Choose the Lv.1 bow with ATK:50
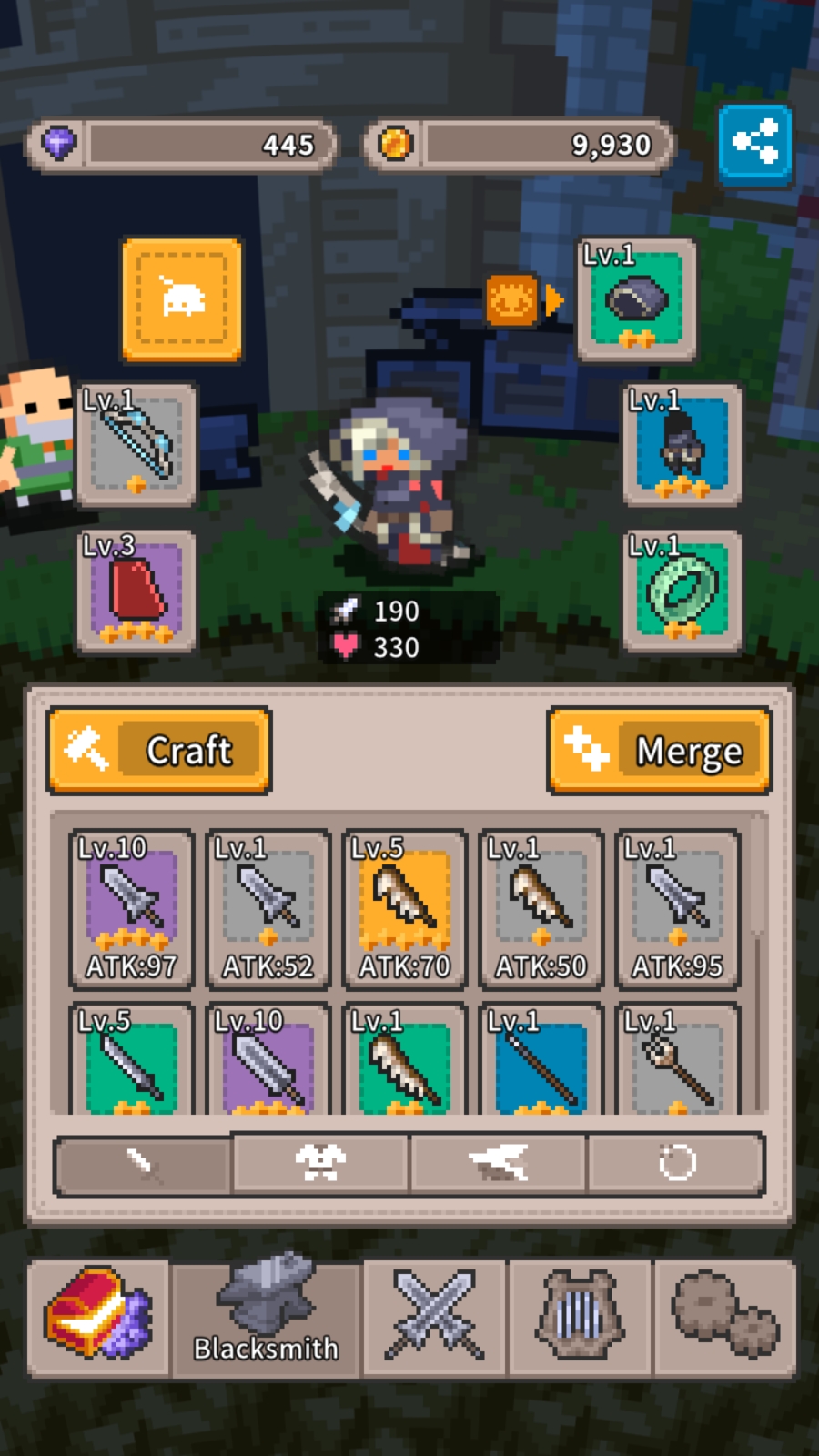Image resolution: width=819 pixels, height=1456 pixels. click(541, 908)
